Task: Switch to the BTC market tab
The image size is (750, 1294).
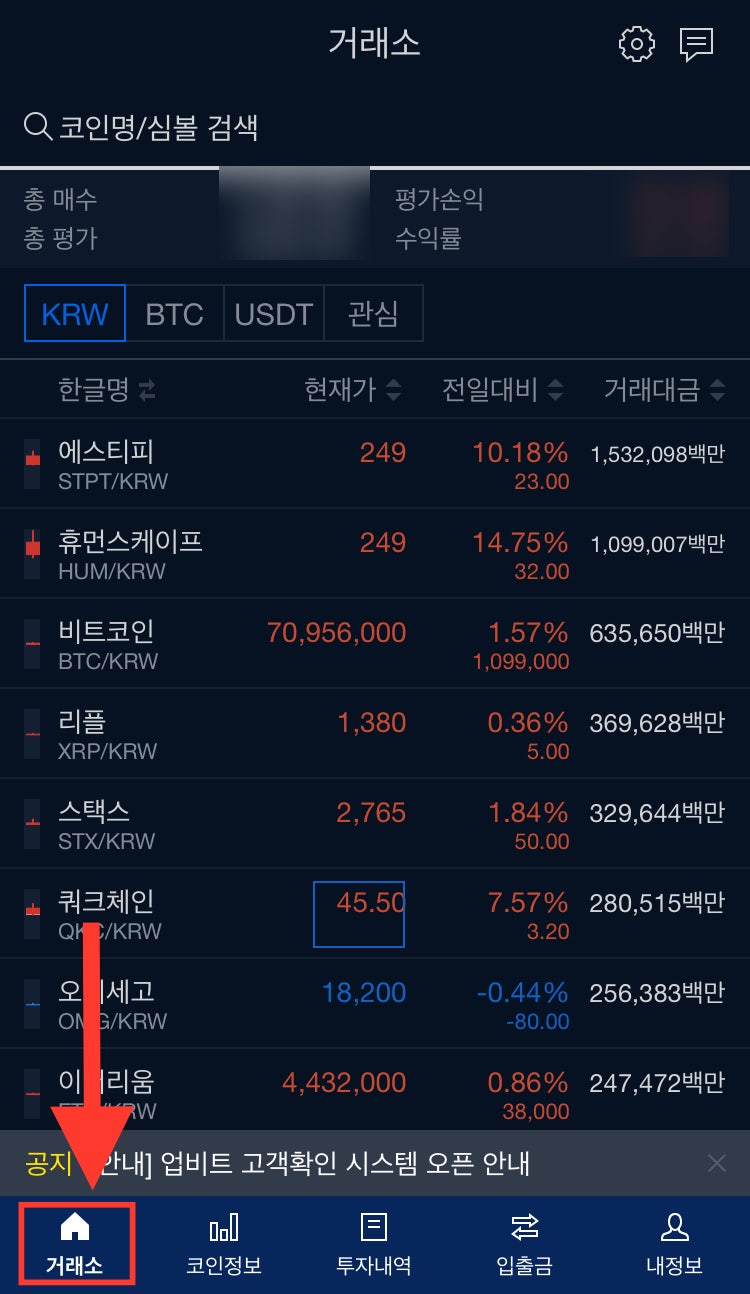Action: [175, 314]
